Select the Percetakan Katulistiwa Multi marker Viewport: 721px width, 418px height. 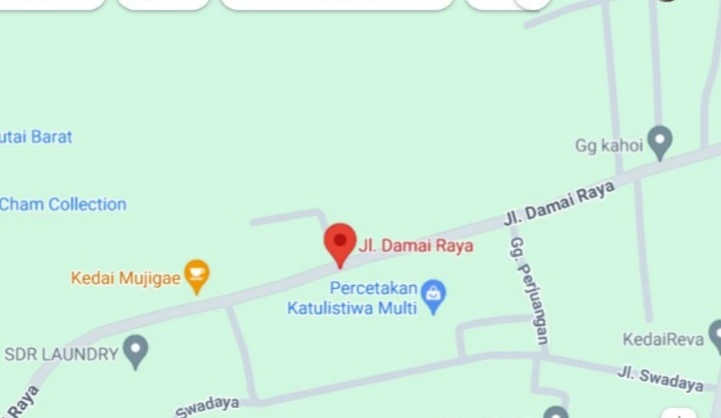click(433, 295)
